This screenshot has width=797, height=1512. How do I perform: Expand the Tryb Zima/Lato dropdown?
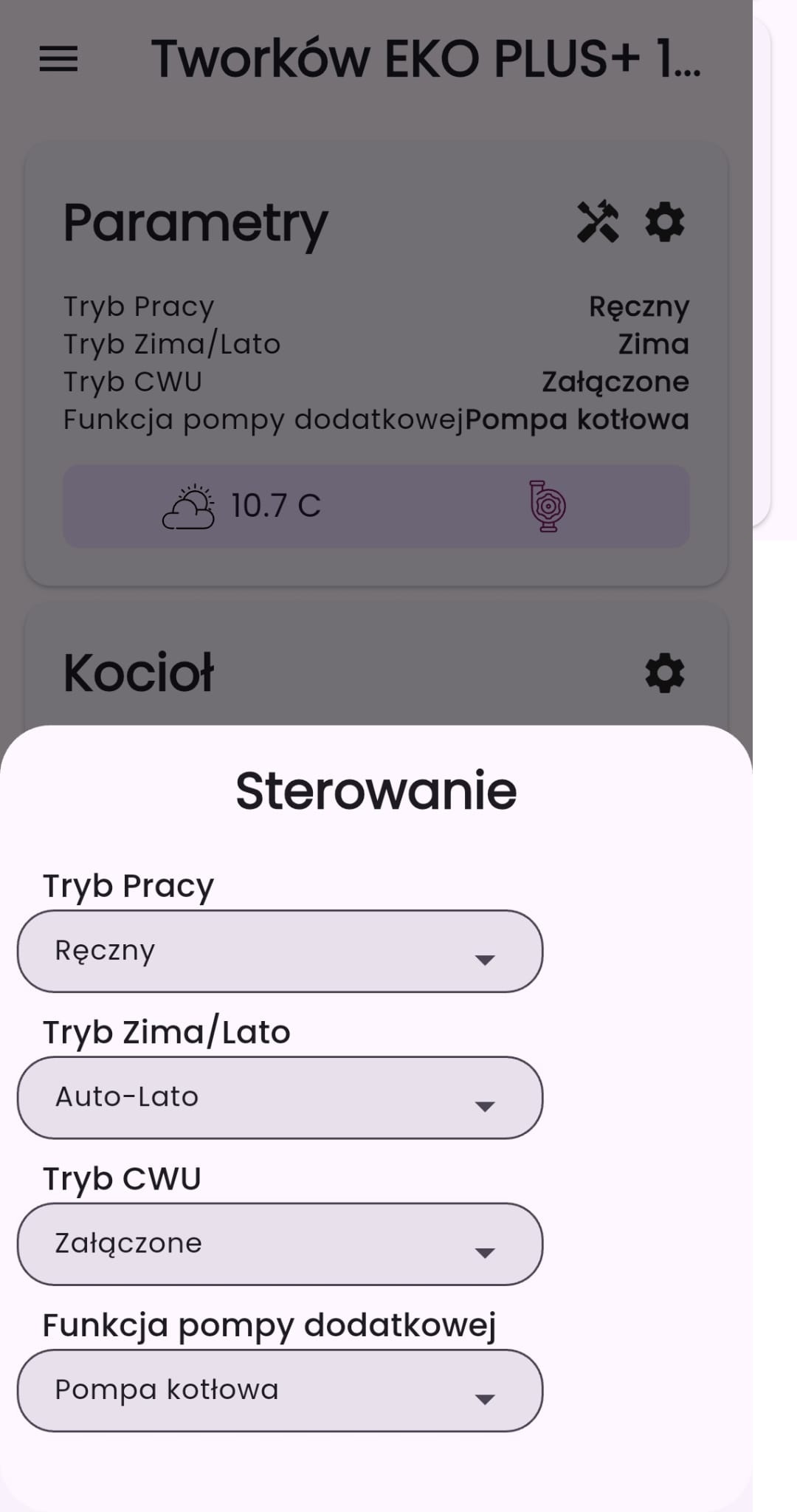pos(280,1097)
